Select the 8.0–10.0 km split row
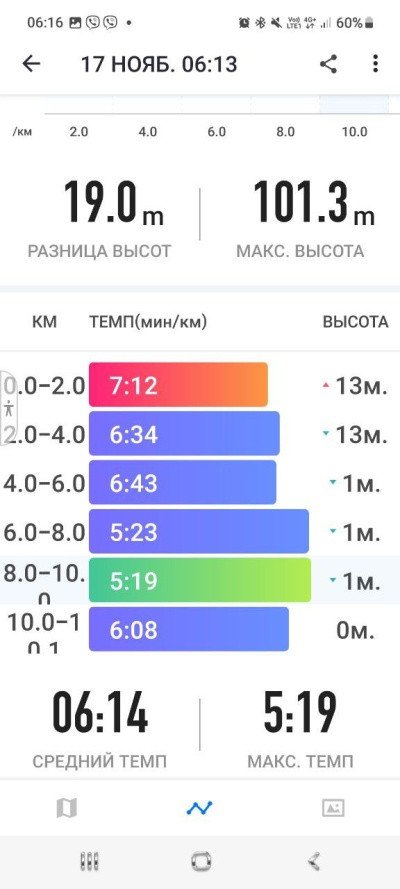 (200, 581)
